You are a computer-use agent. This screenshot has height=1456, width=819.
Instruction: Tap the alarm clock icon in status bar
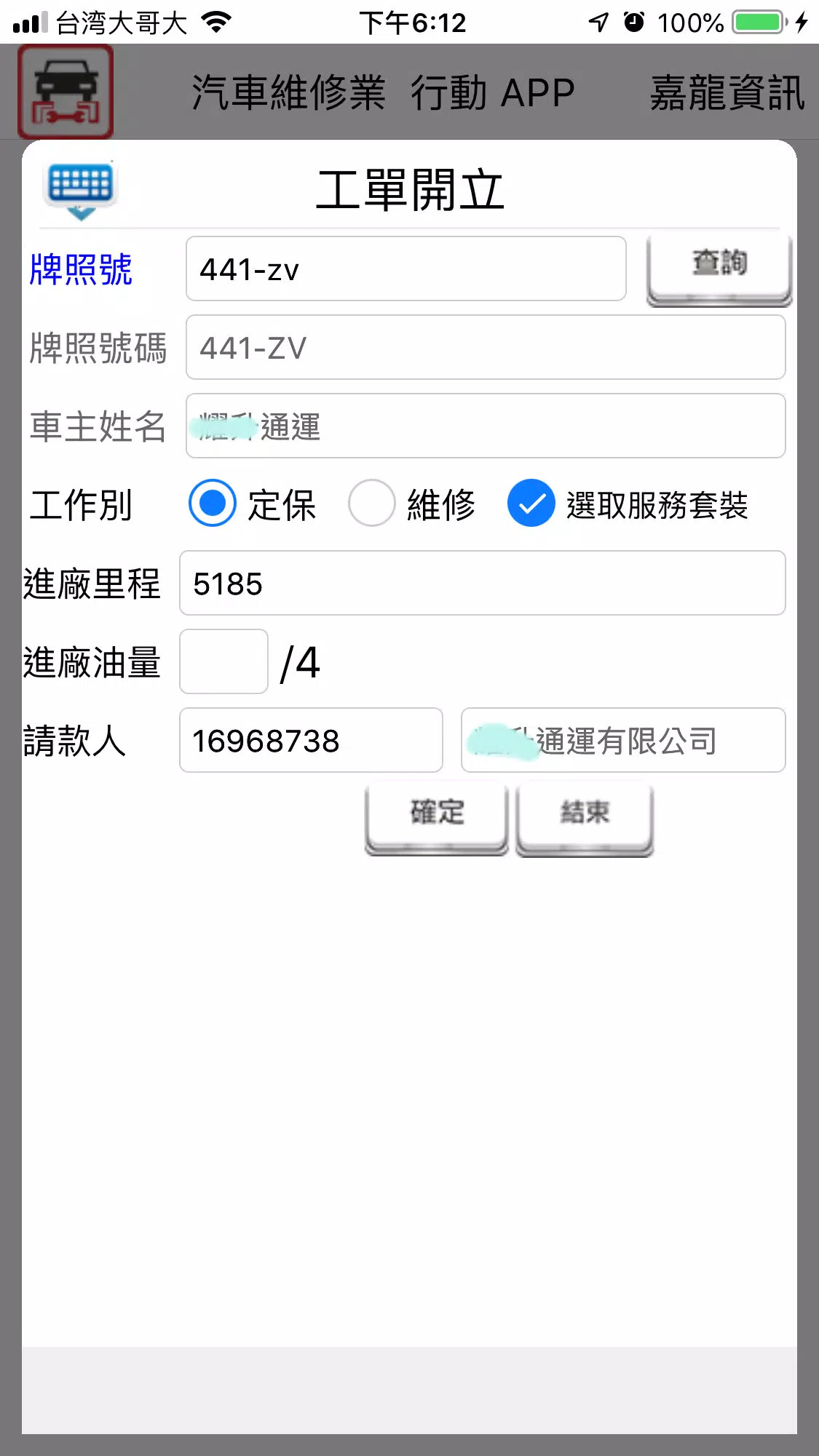(x=633, y=22)
